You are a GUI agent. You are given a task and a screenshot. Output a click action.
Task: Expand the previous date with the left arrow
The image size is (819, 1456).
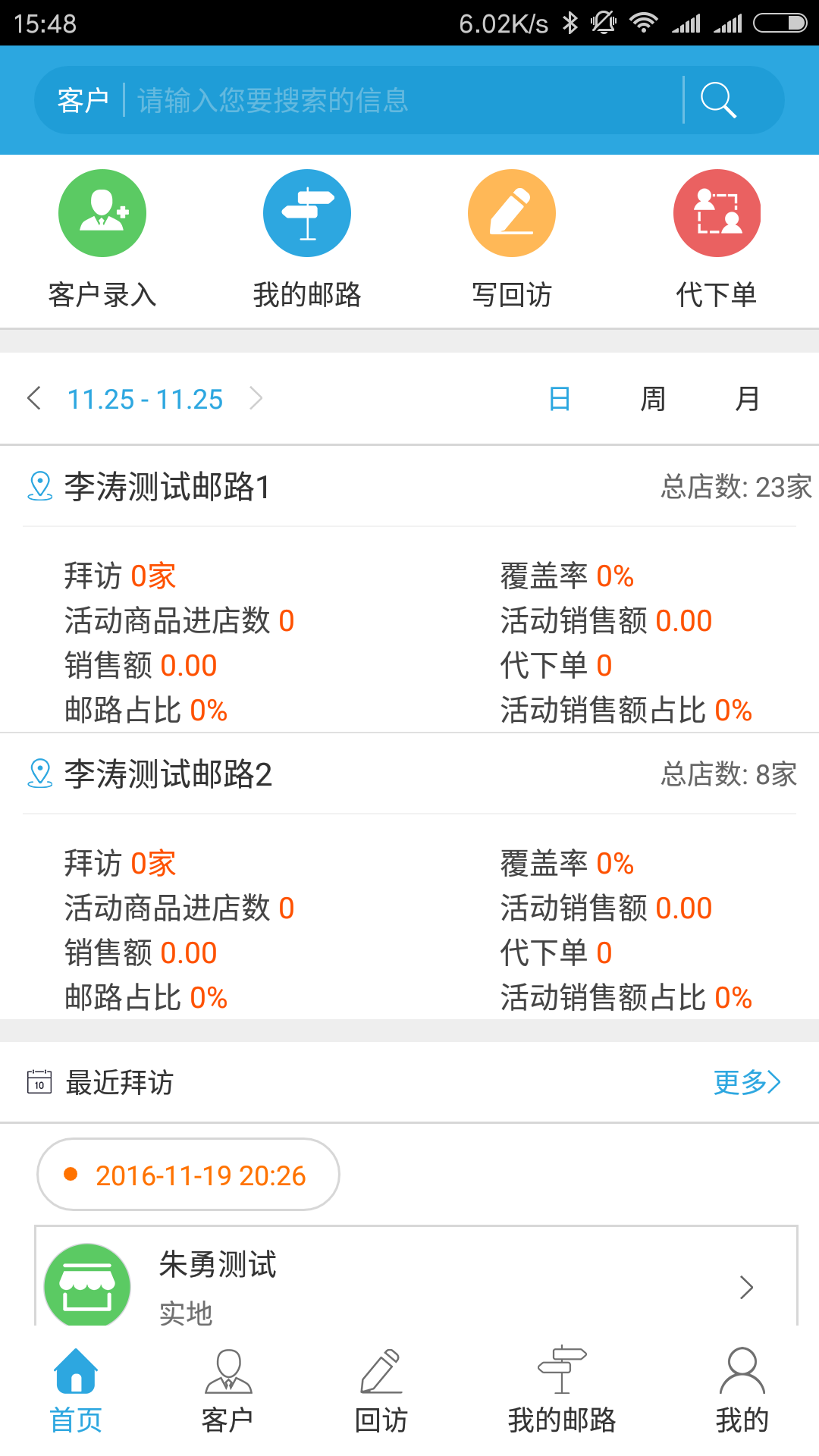click(33, 398)
